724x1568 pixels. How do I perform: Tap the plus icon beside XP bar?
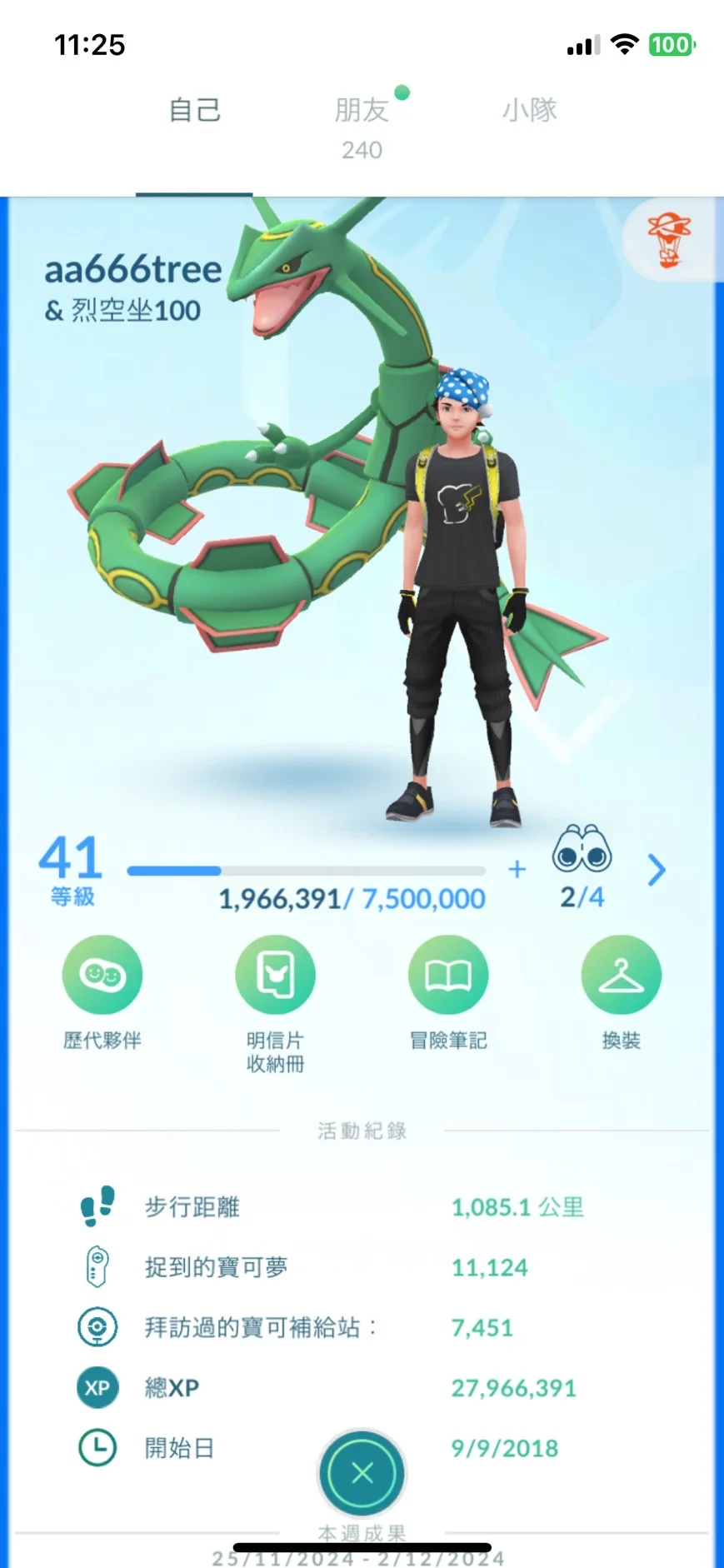point(517,870)
